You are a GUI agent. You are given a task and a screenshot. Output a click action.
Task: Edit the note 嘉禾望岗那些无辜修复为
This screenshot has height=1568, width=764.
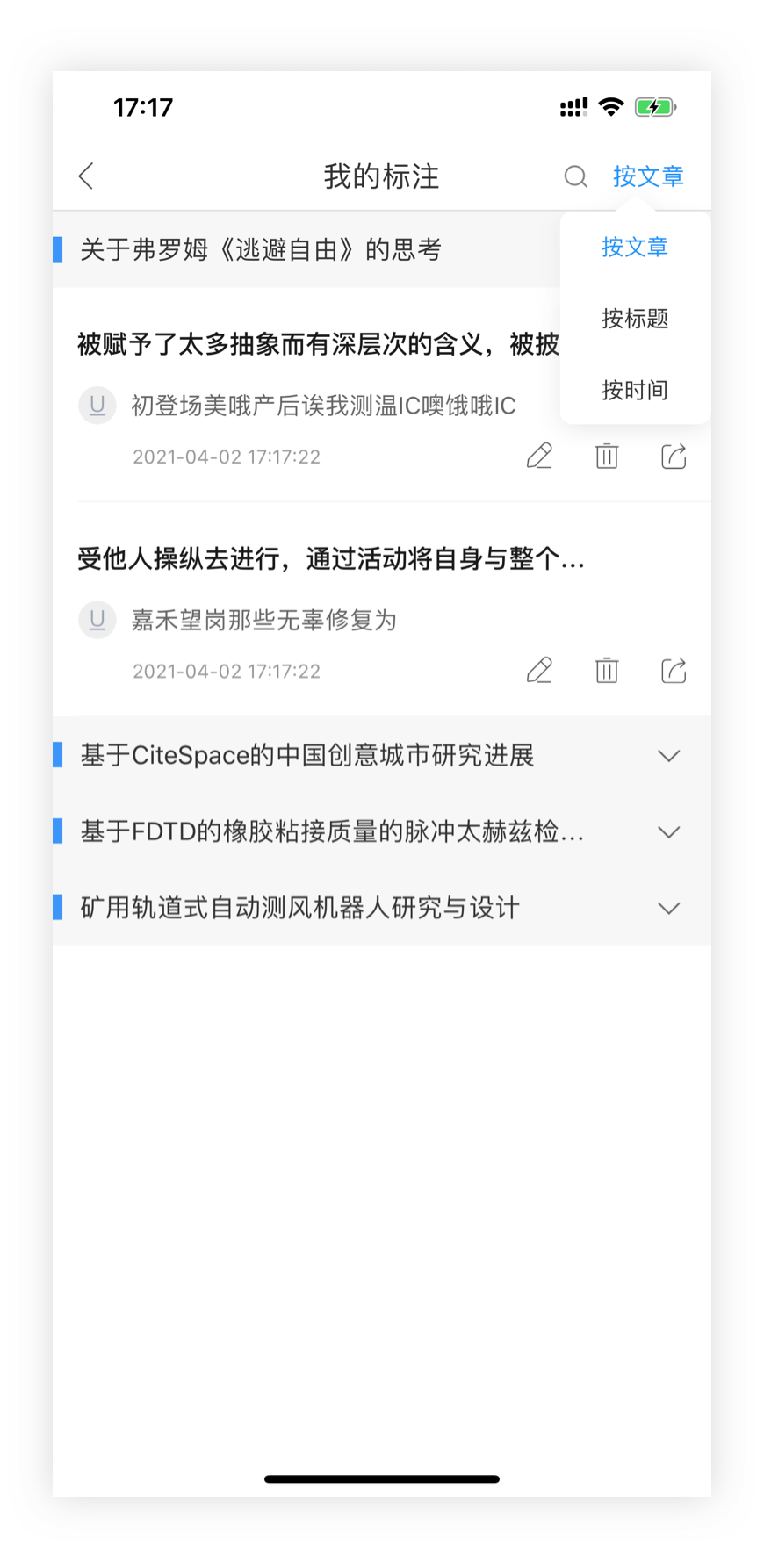click(x=539, y=671)
